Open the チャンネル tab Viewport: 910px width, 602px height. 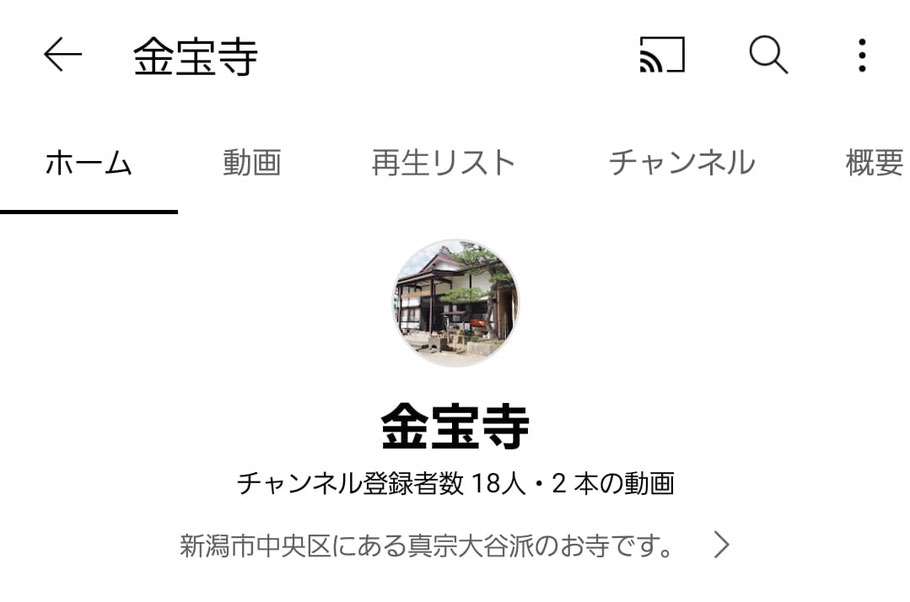tap(681, 163)
